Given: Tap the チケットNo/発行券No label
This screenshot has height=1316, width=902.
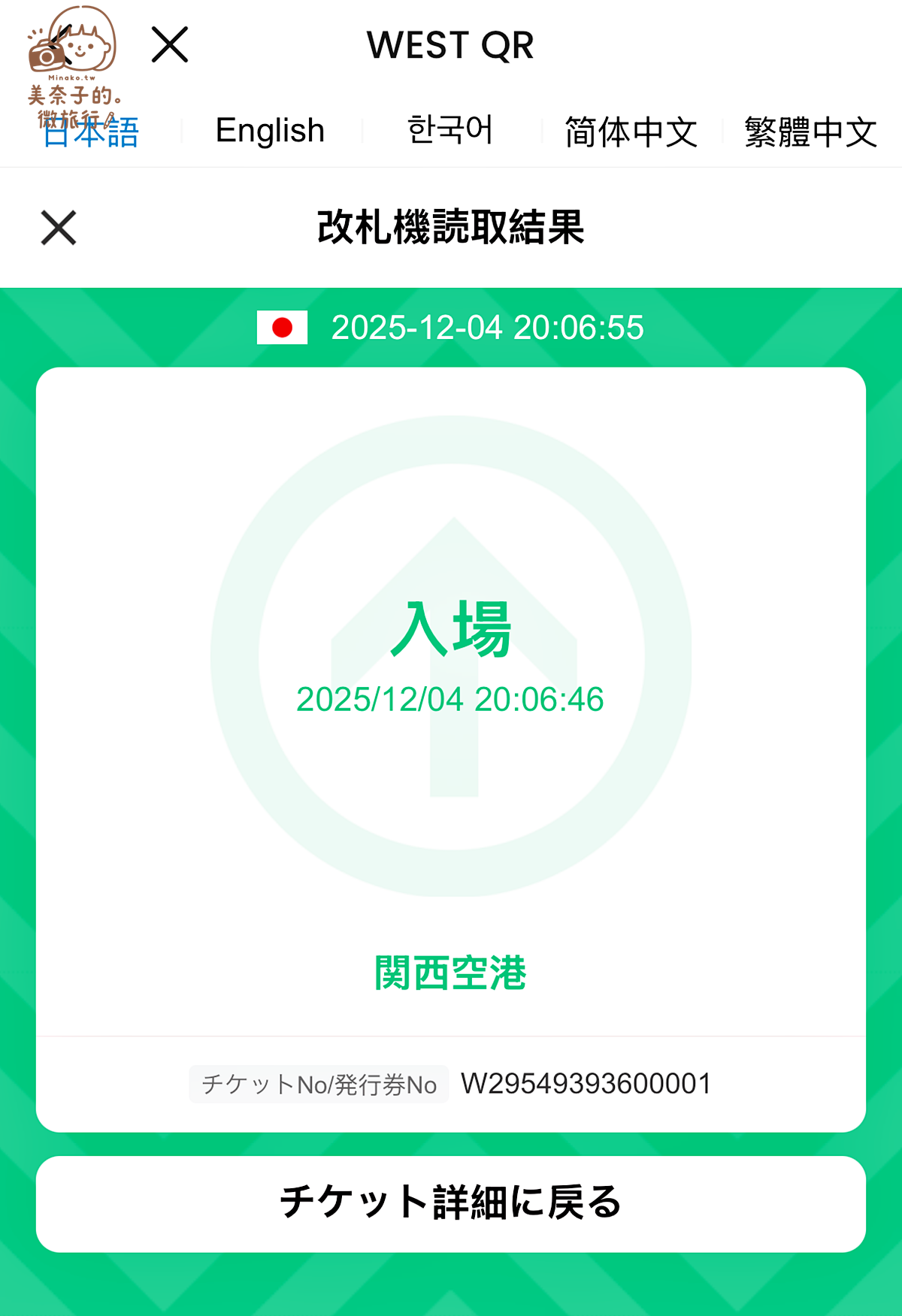Looking at the screenshot, I should [x=319, y=1084].
